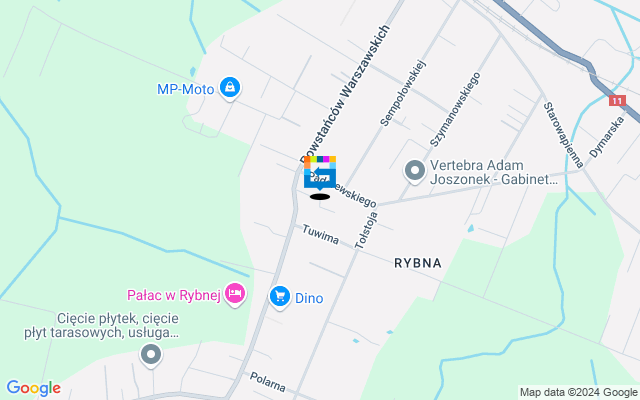Open the Pałac w Rybnej hotel pin

tap(235, 294)
